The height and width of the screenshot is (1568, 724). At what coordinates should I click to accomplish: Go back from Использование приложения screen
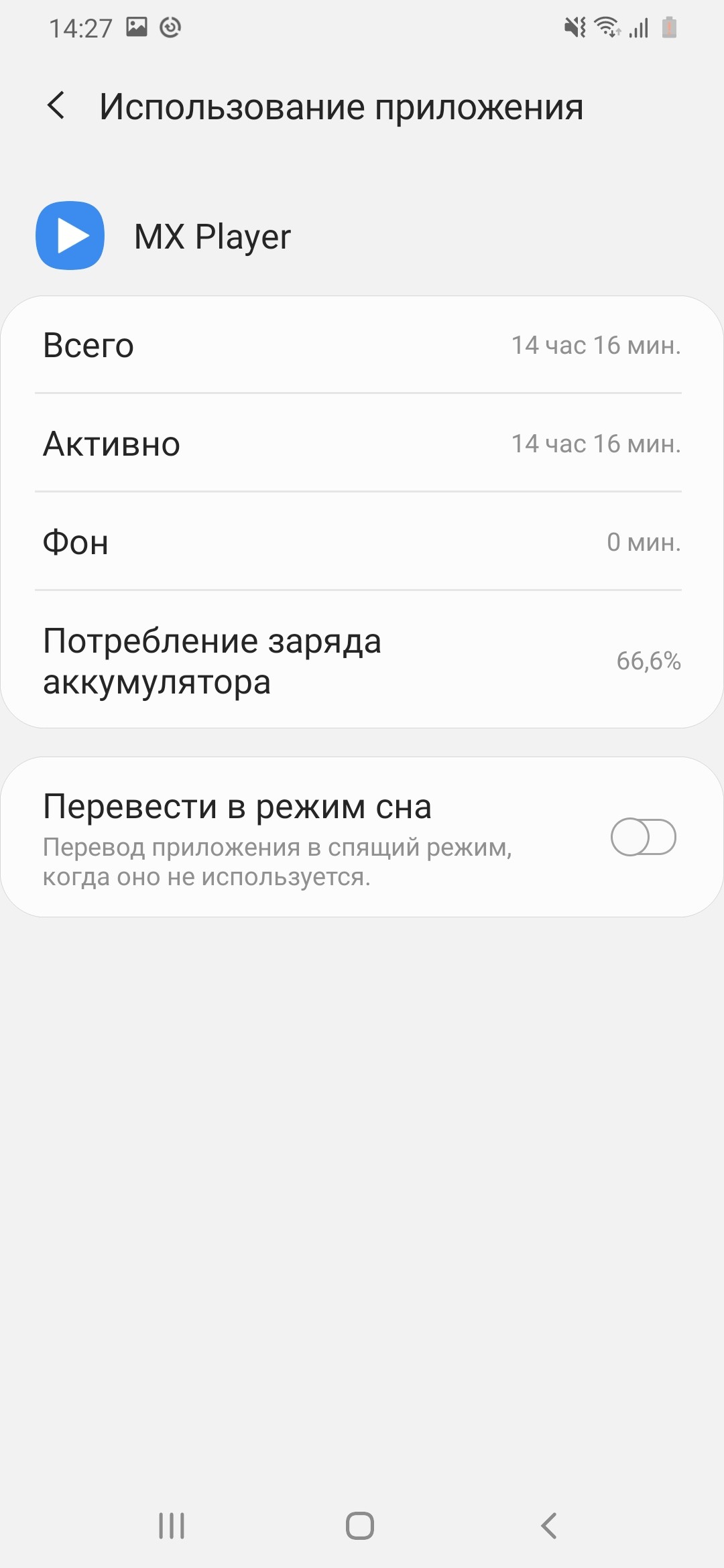57,106
